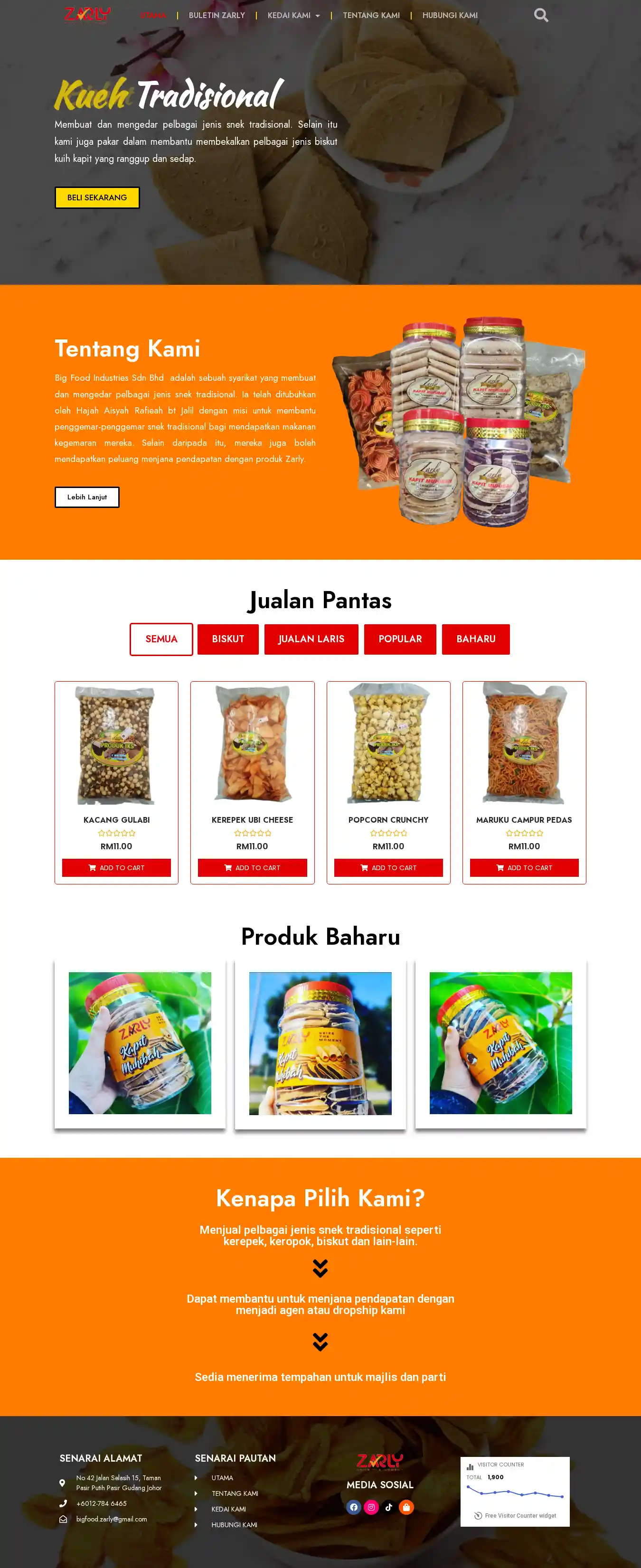641x1568 pixels.
Task: Open the Facebook social media icon
Action: tap(354, 1507)
